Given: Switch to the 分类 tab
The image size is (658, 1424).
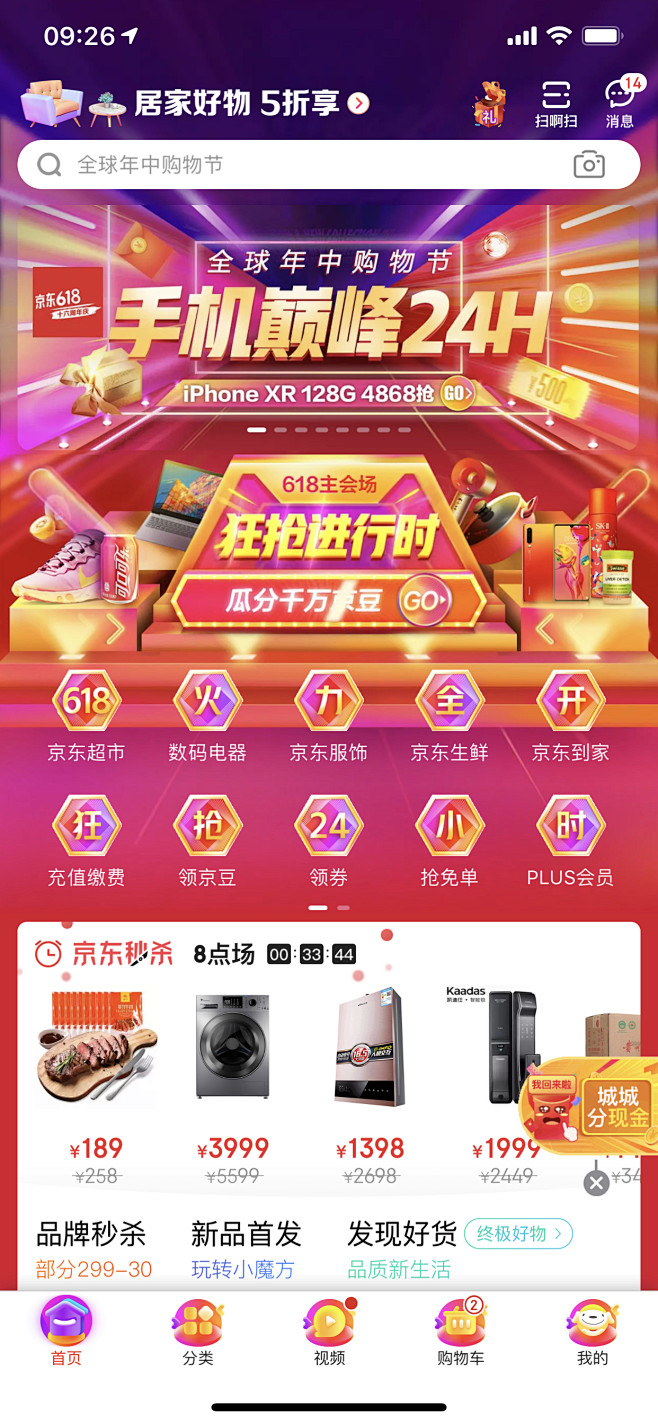Looking at the screenshot, I should click(197, 1334).
